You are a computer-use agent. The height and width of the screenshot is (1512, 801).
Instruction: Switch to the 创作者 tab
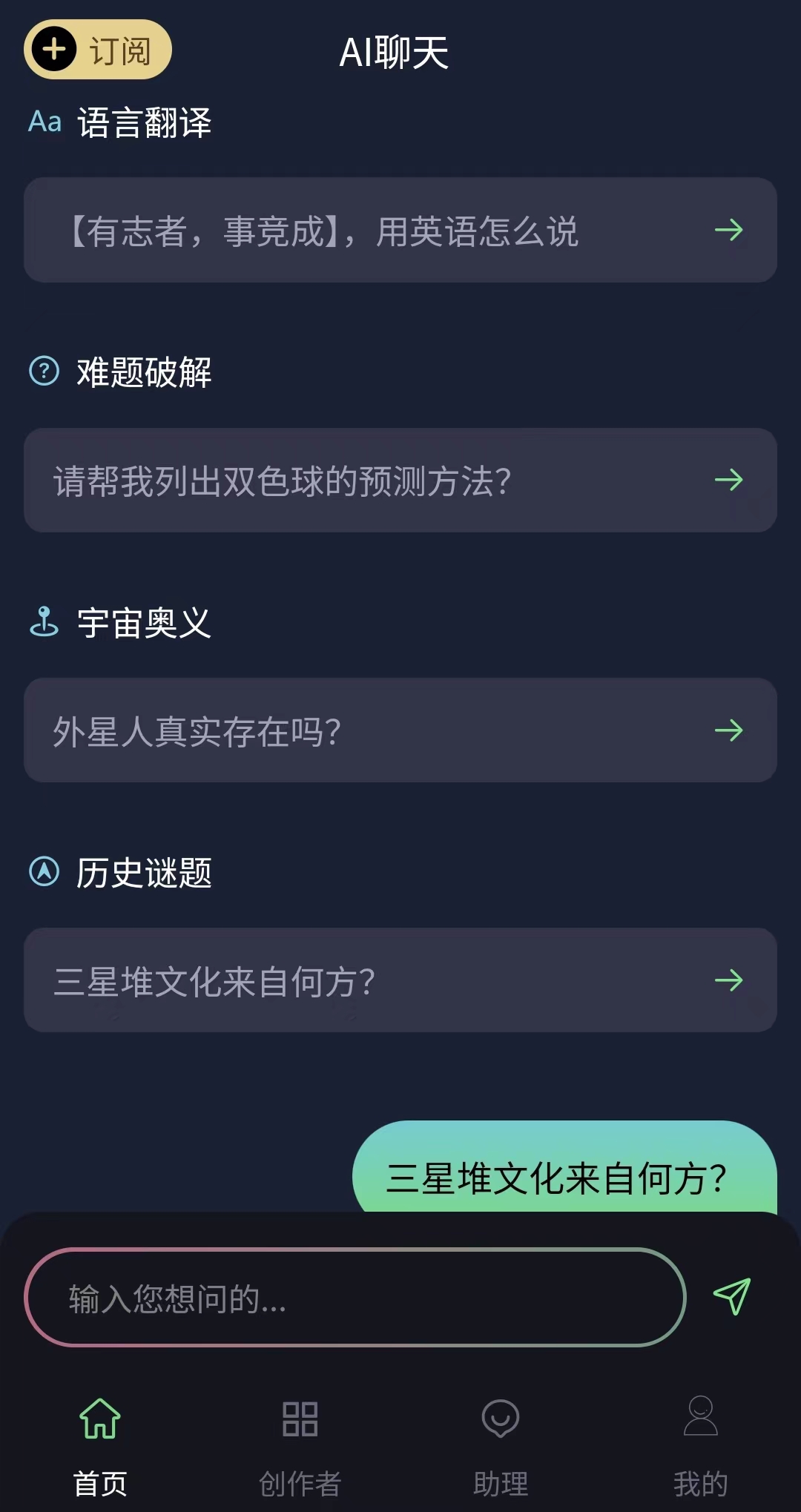coord(300,1446)
